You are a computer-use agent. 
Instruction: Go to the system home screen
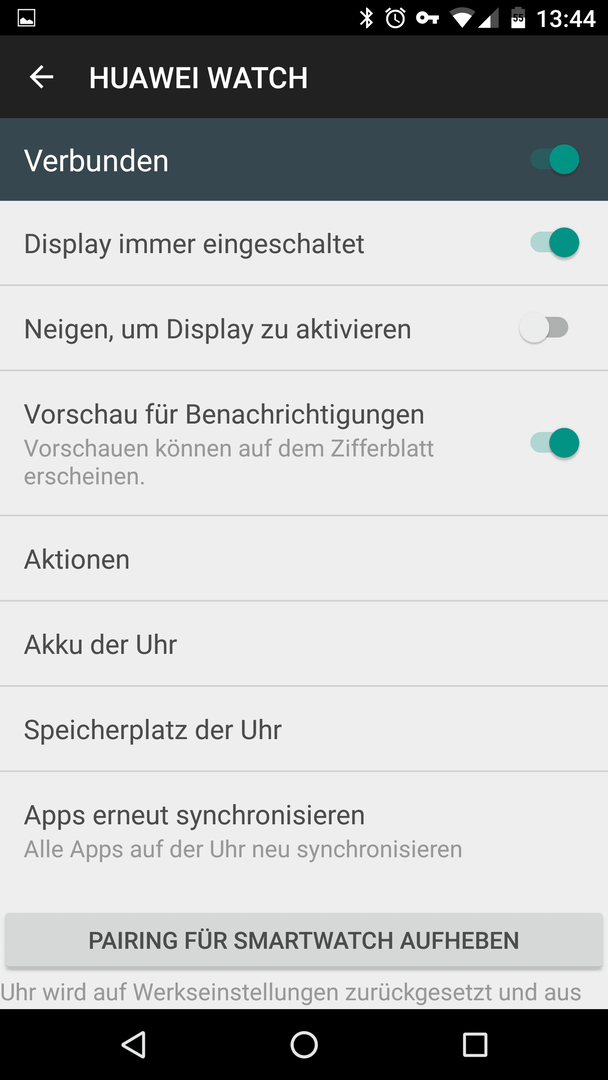(x=304, y=1044)
